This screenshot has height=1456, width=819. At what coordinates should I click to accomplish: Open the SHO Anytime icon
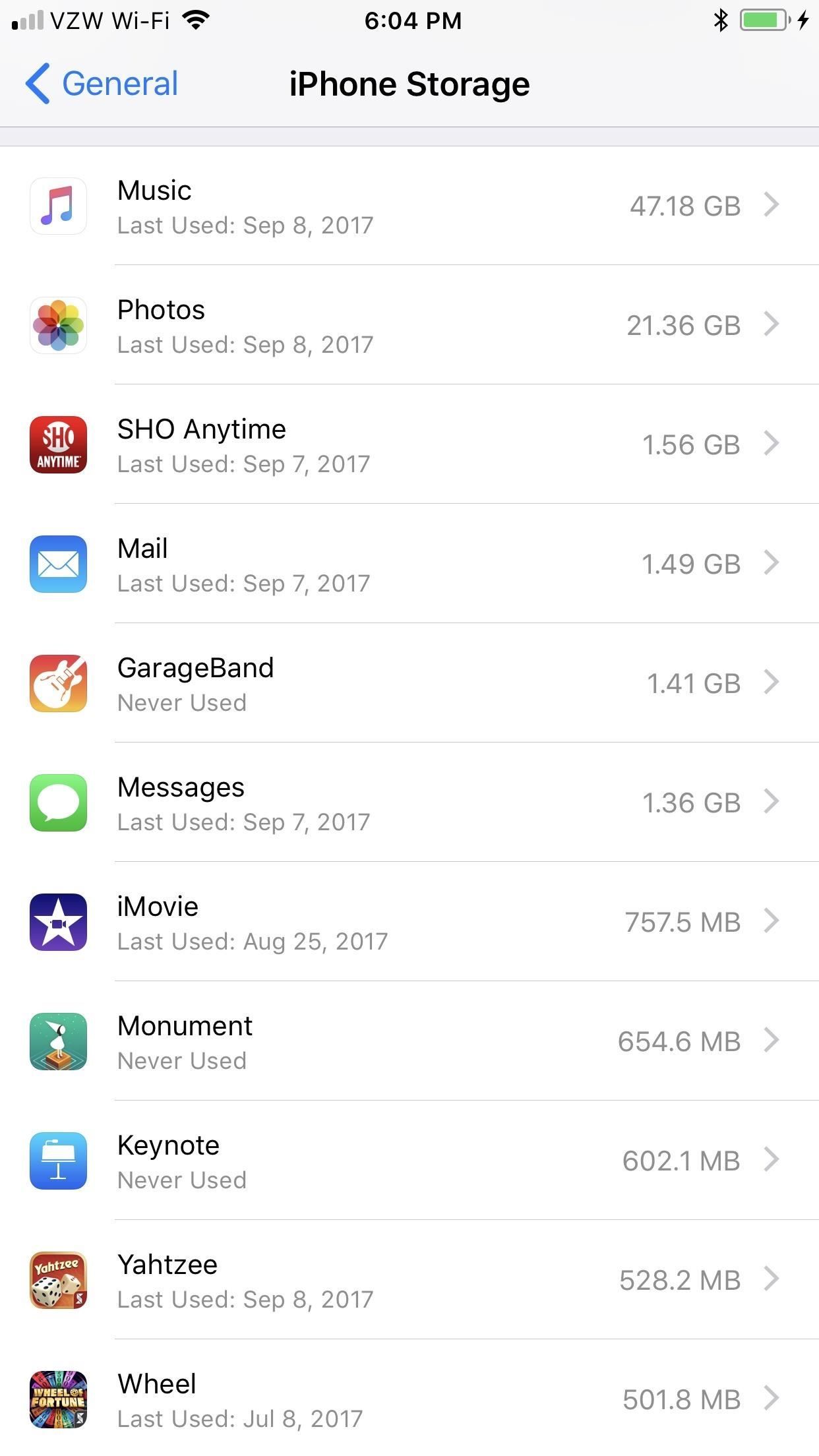click(x=58, y=445)
